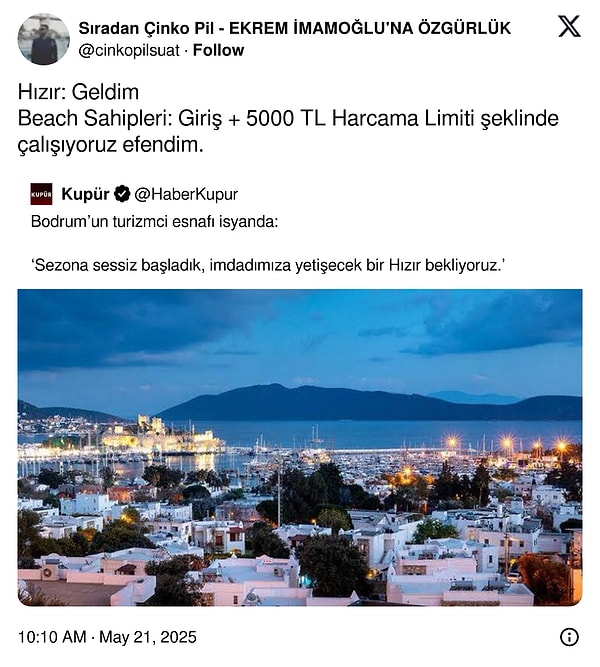The image size is (600, 667).
Task: Open the 10:10 AM · May 21, 2025 timestamp
Action: pyautogui.click(x=108, y=637)
